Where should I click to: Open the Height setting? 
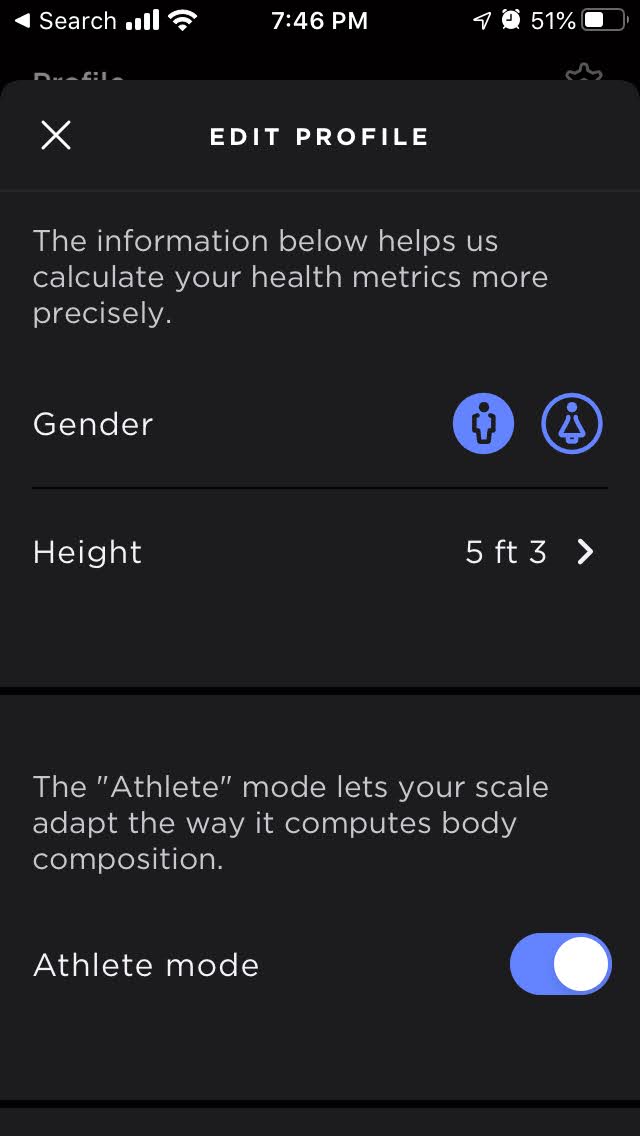(320, 552)
